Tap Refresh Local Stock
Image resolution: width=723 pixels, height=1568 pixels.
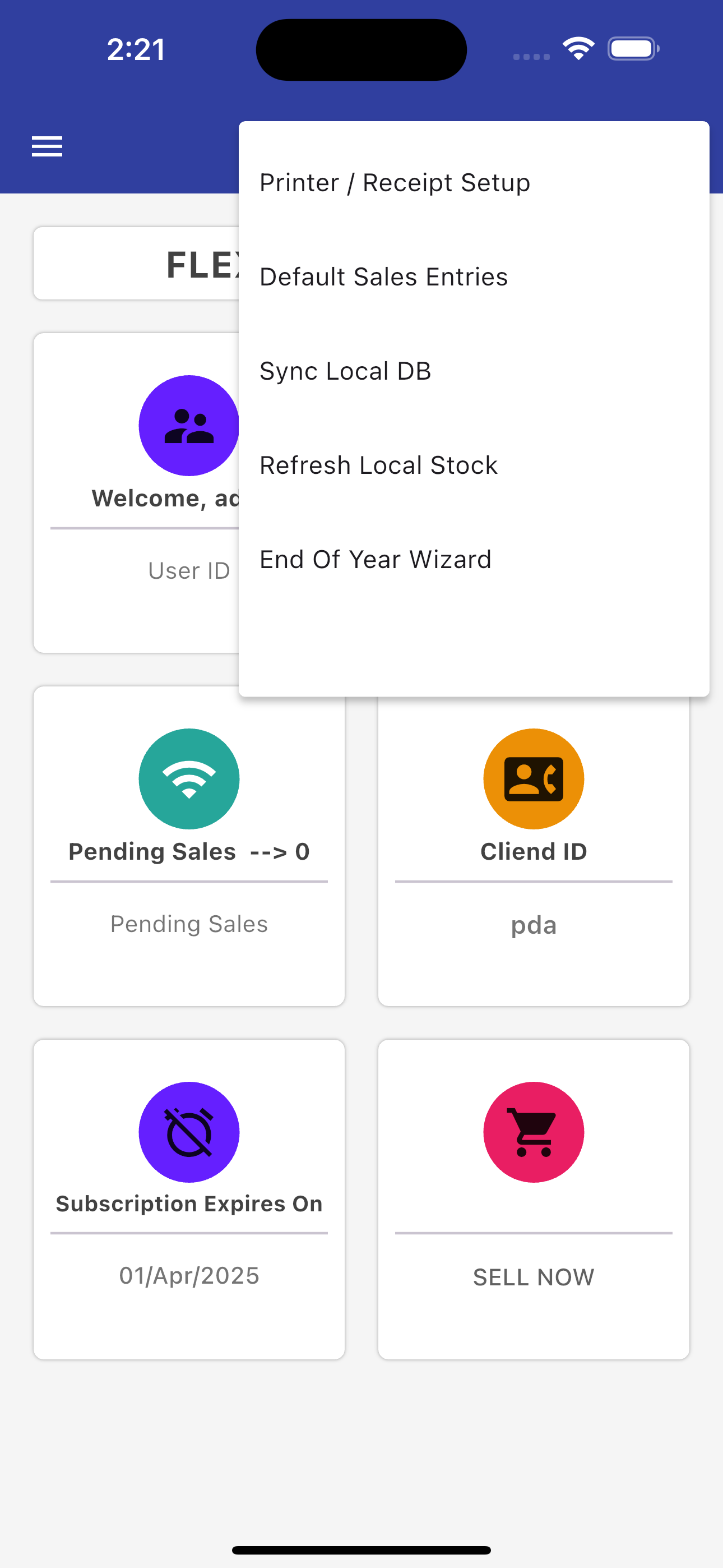pyautogui.click(x=474, y=465)
